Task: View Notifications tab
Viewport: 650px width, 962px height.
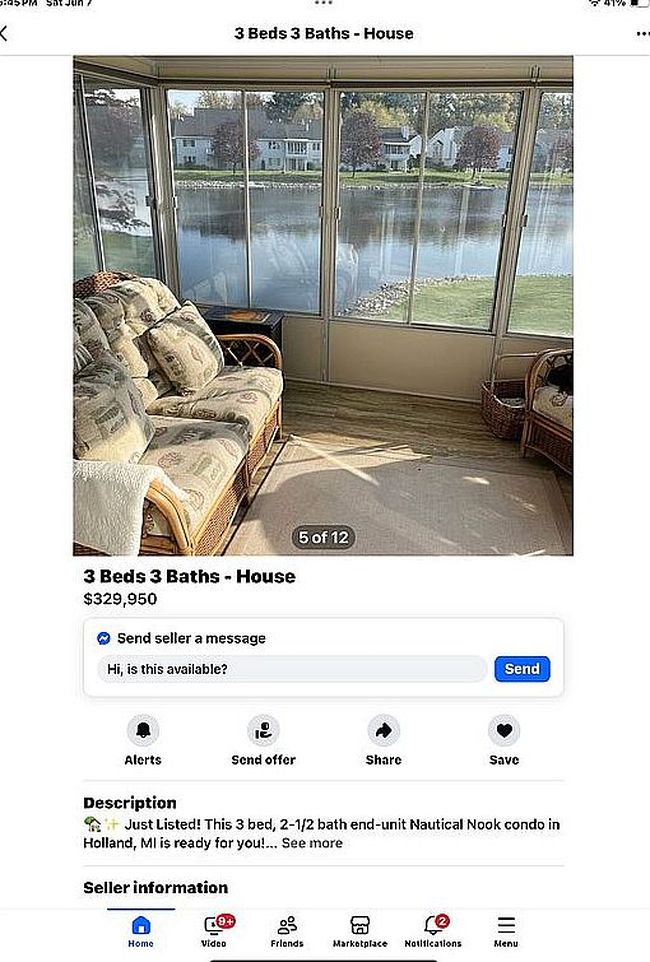Action: [433, 930]
